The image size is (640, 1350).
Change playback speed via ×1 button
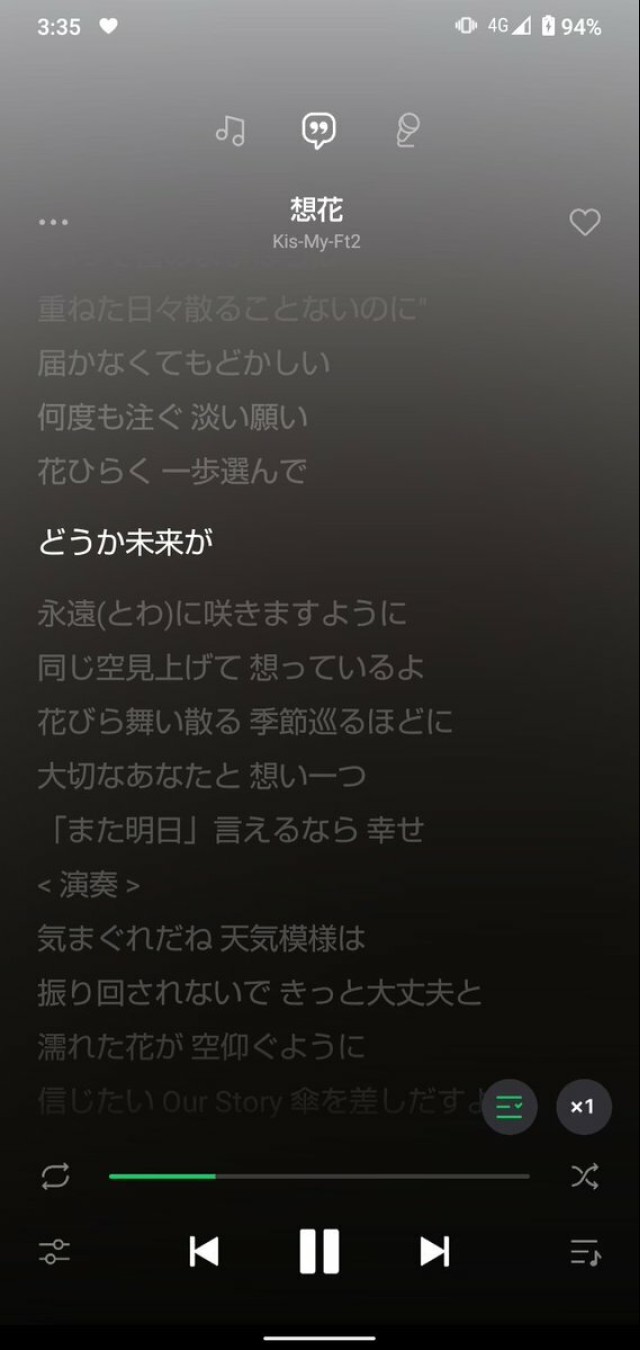point(583,1107)
